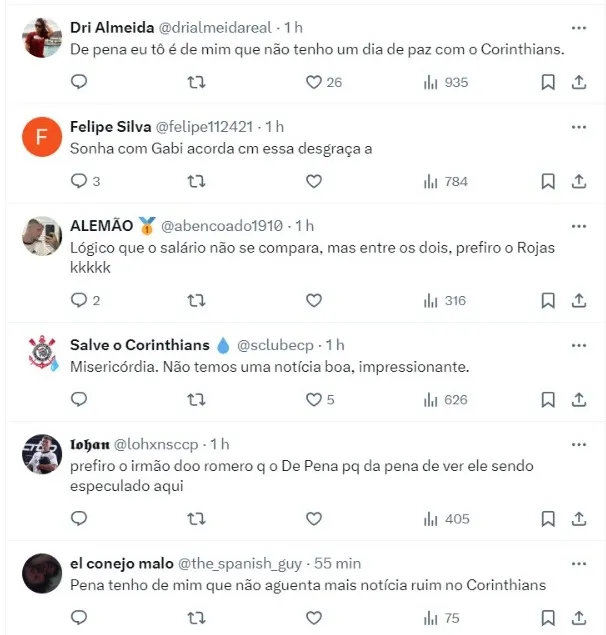Image resolution: width=606 pixels, height=635 pixels.
Task: Repost Felipe Silva's reply
Action: 197,181
